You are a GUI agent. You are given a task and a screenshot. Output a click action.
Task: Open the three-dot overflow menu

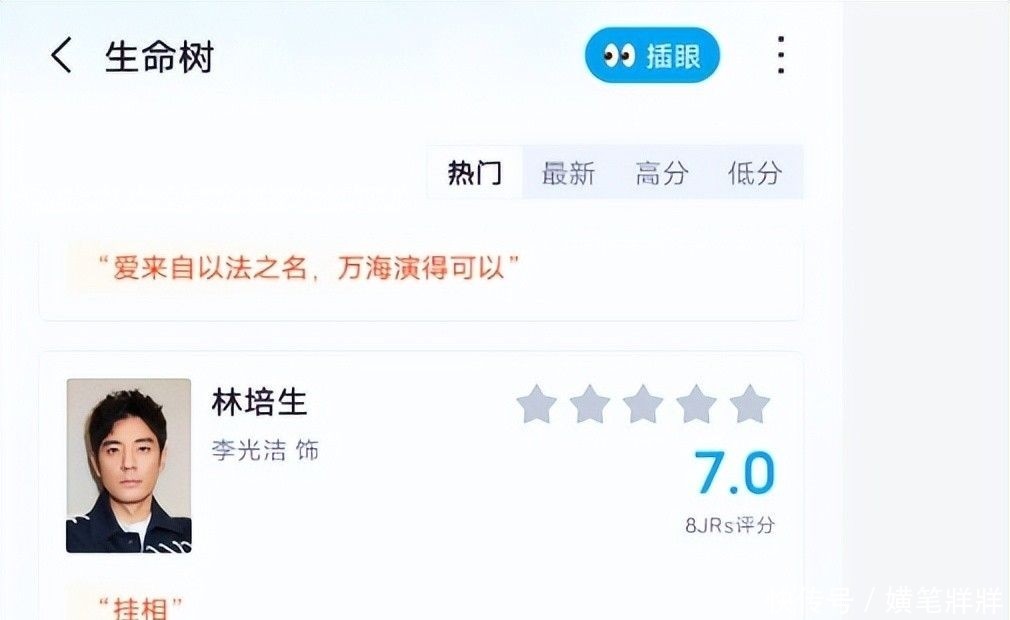coord(781,55)
